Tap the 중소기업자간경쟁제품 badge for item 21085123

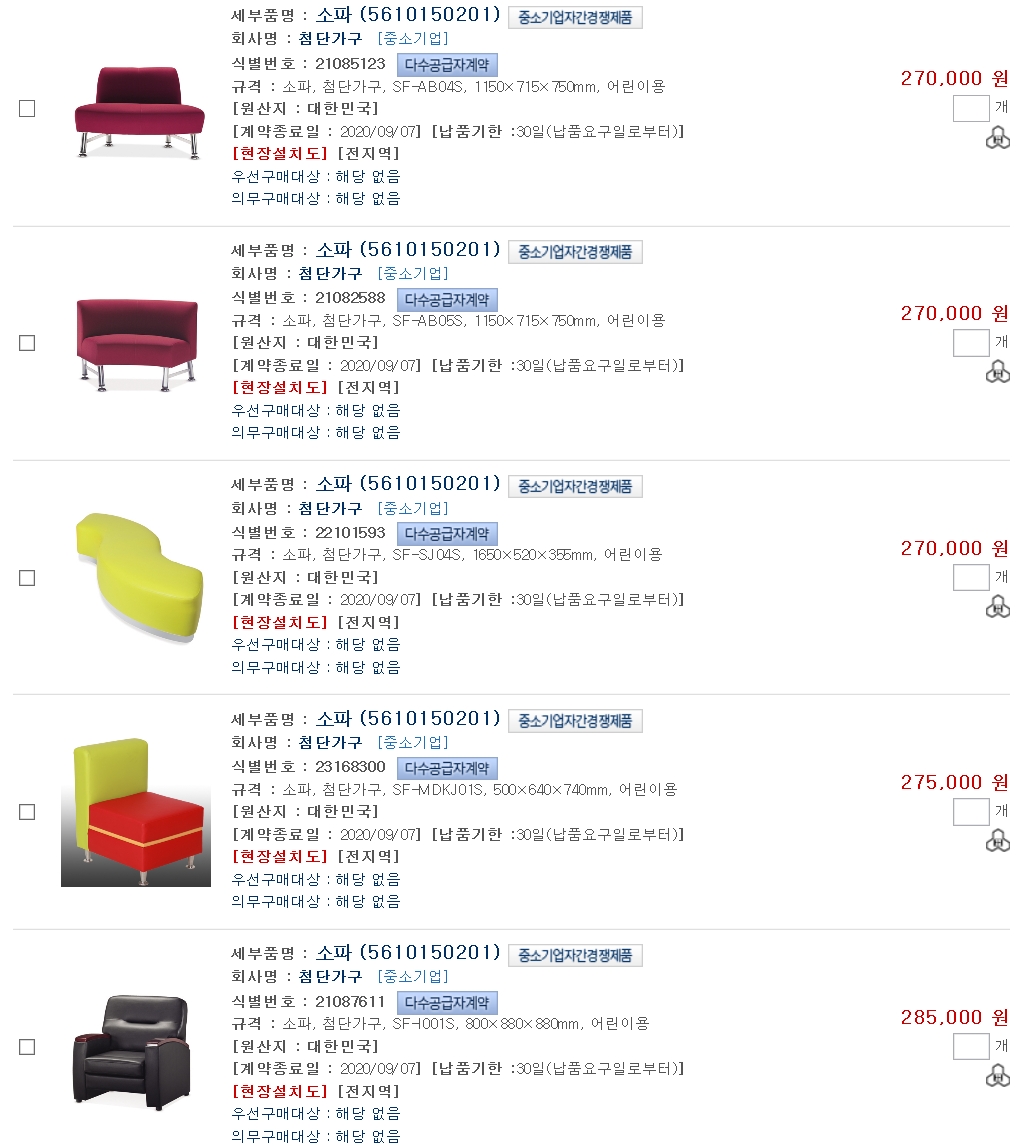[x=575, y=17]
